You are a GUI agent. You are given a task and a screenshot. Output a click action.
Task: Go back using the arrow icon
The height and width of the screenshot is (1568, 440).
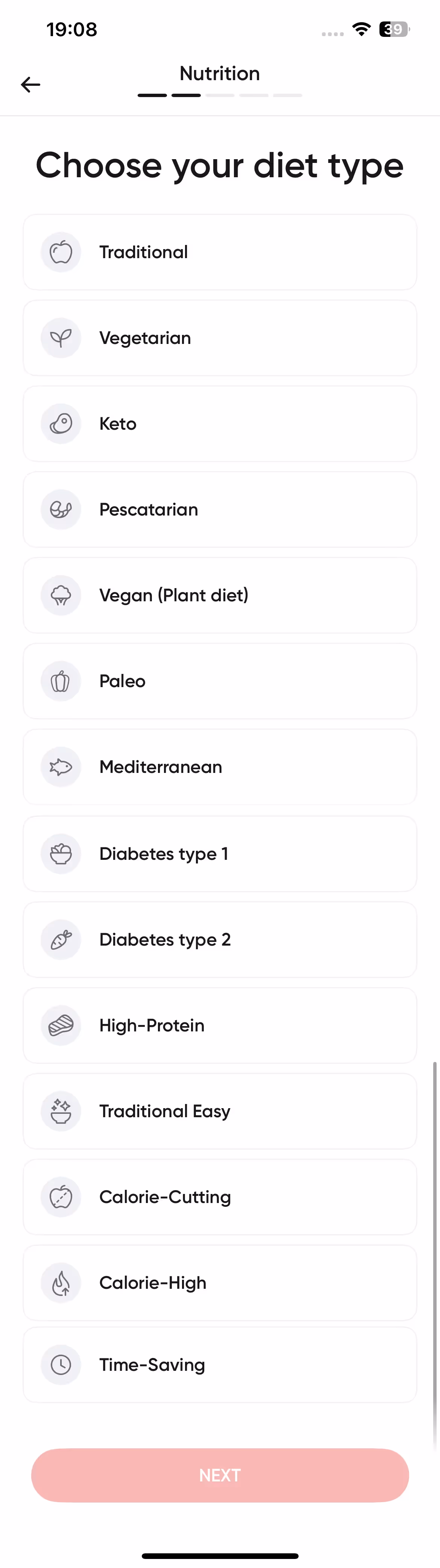[x=30, y=85]
